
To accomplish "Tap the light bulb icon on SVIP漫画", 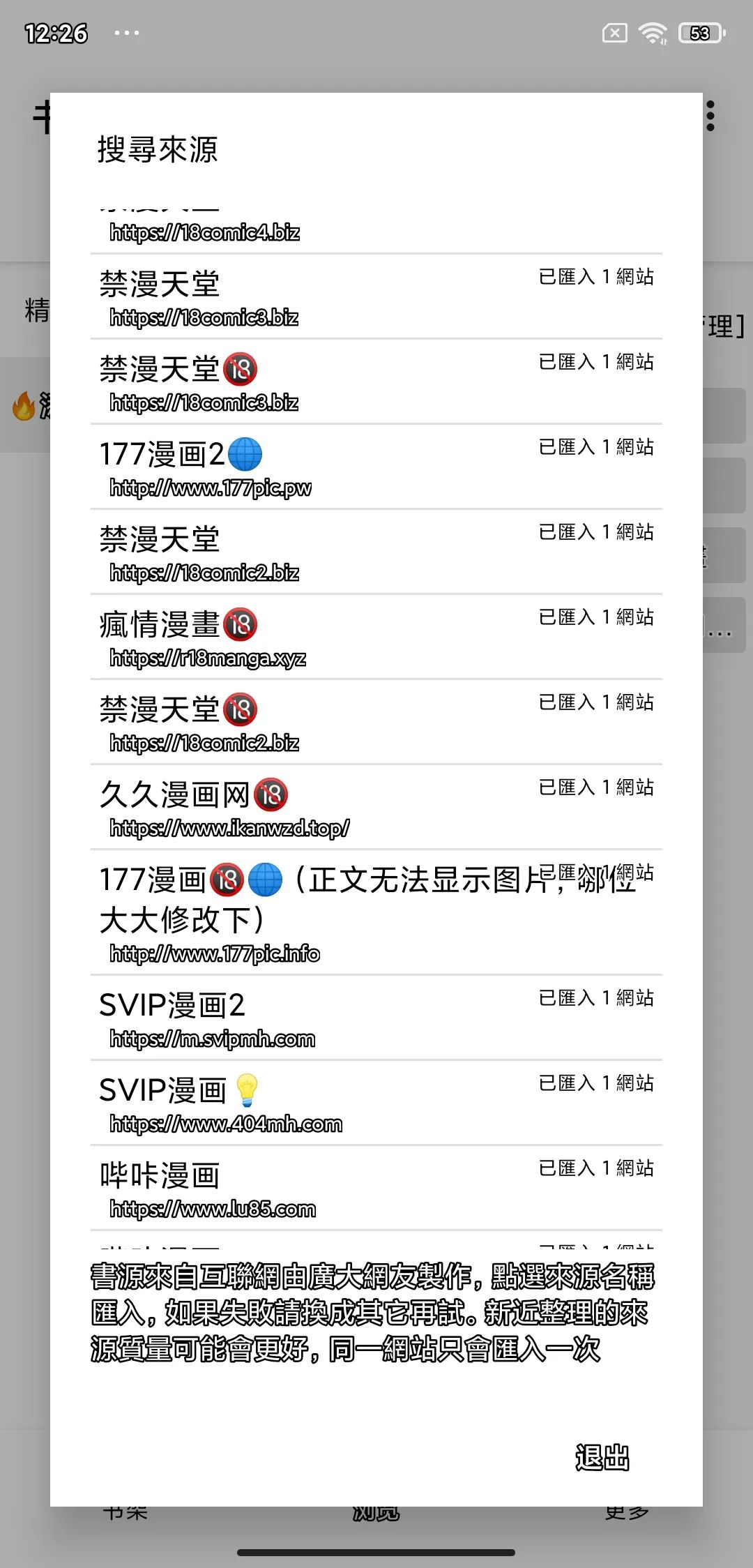I will tap(247, 1090).
